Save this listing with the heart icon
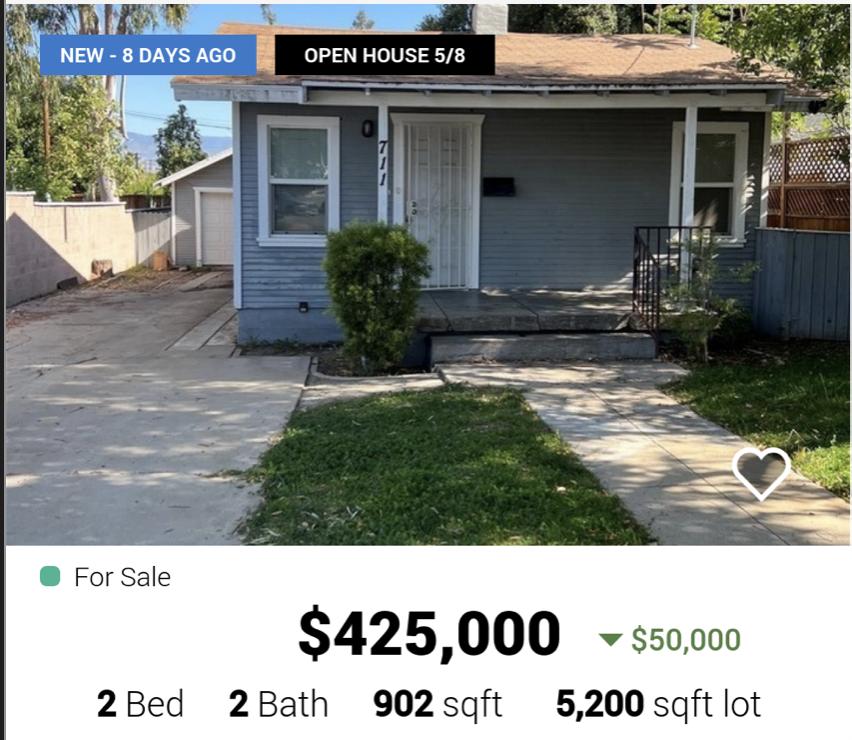 (x=761, y=472)
